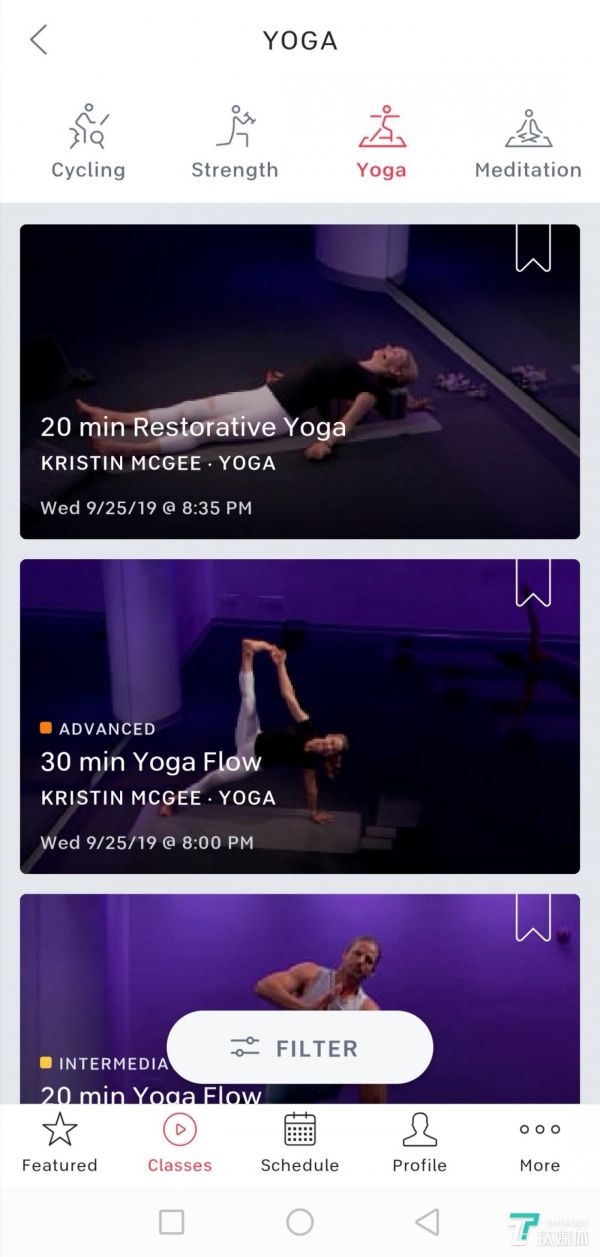Bookmark the 20 min Yoga Flow class
600x1257 pixels.
point(533,918)
